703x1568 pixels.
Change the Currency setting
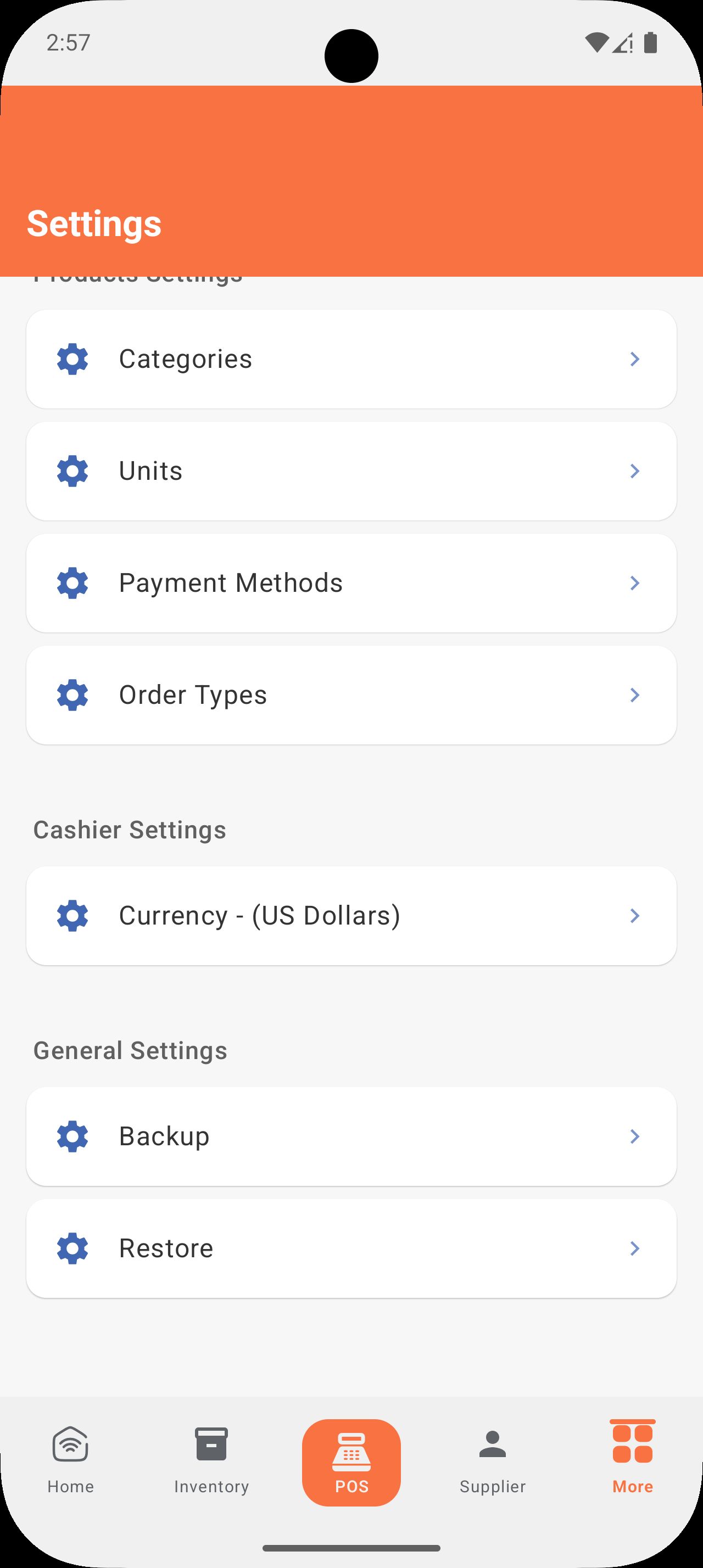(351, 915)
